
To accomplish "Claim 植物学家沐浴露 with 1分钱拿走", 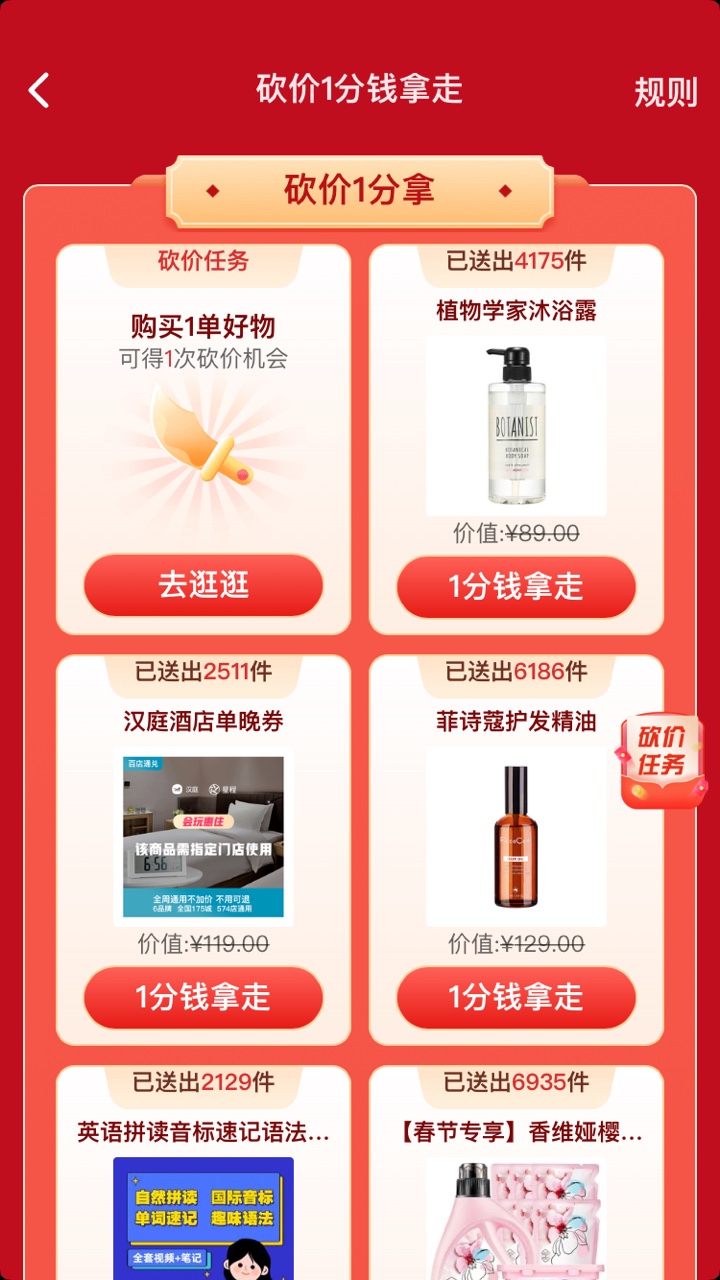I will [x=515, y=587].
